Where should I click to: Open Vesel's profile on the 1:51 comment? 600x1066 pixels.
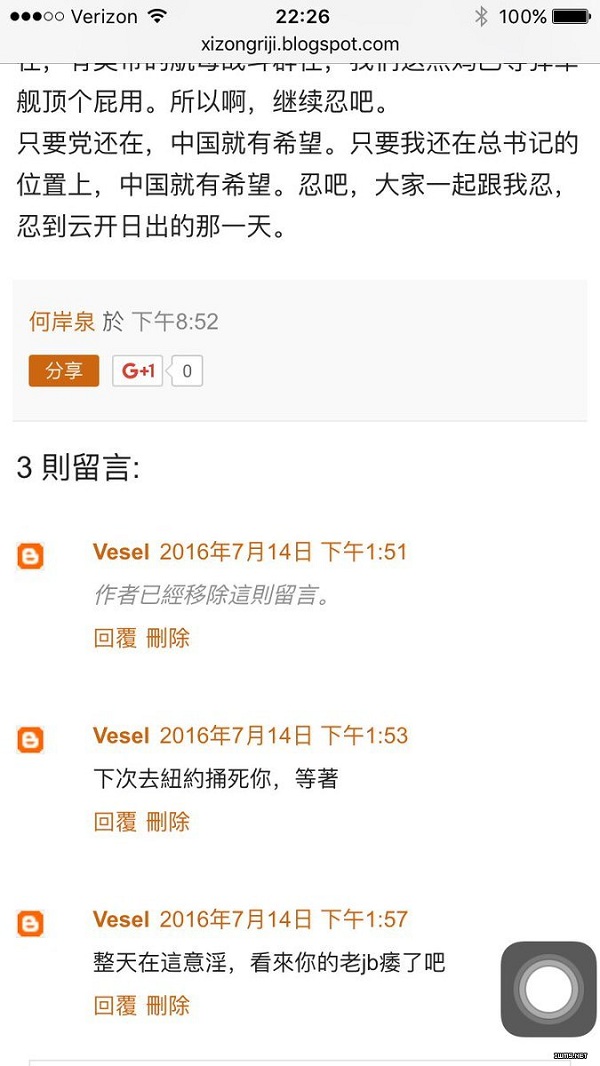(121, 552)
